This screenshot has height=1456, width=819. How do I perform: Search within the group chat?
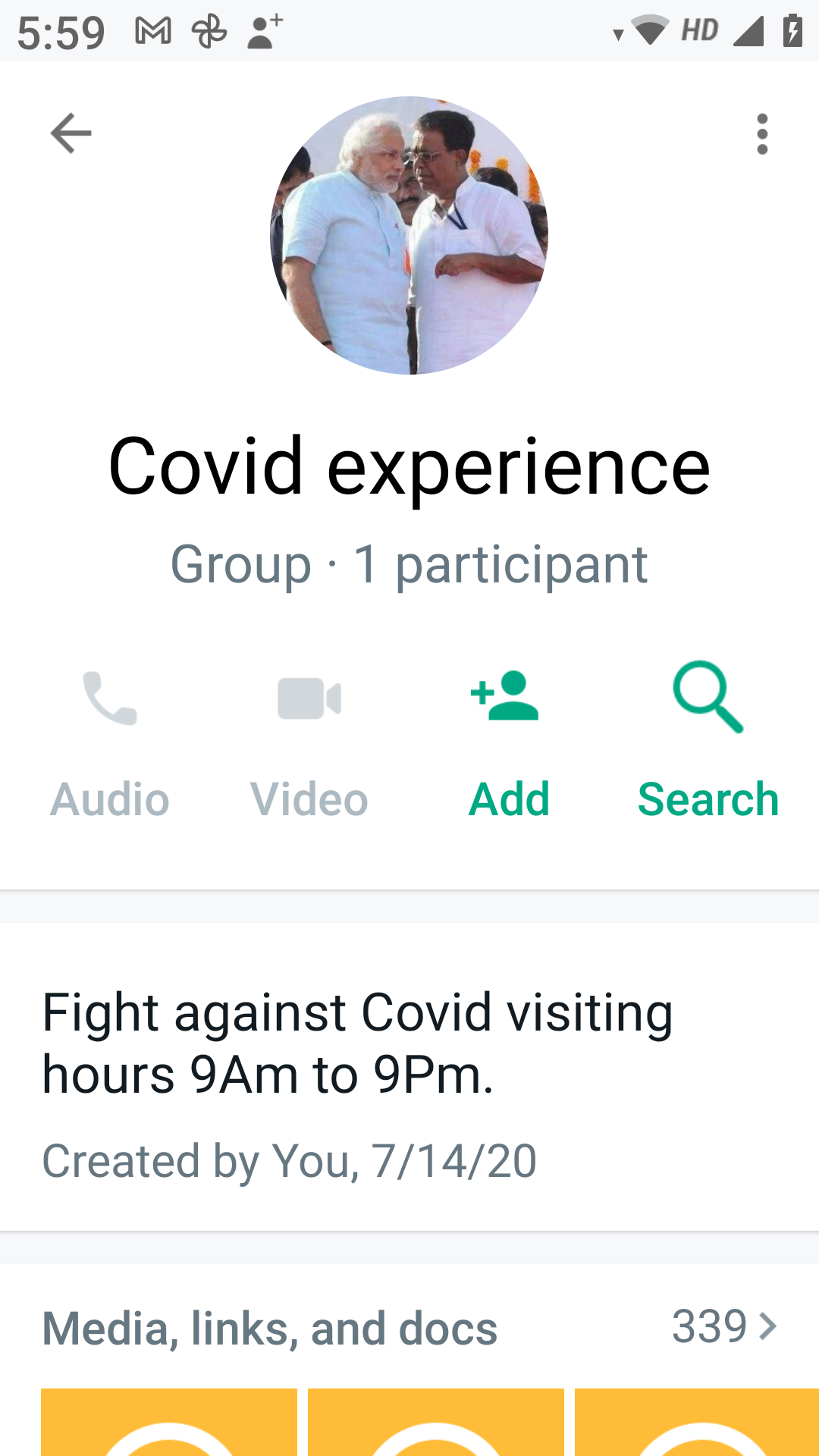[x=708, y=744]
